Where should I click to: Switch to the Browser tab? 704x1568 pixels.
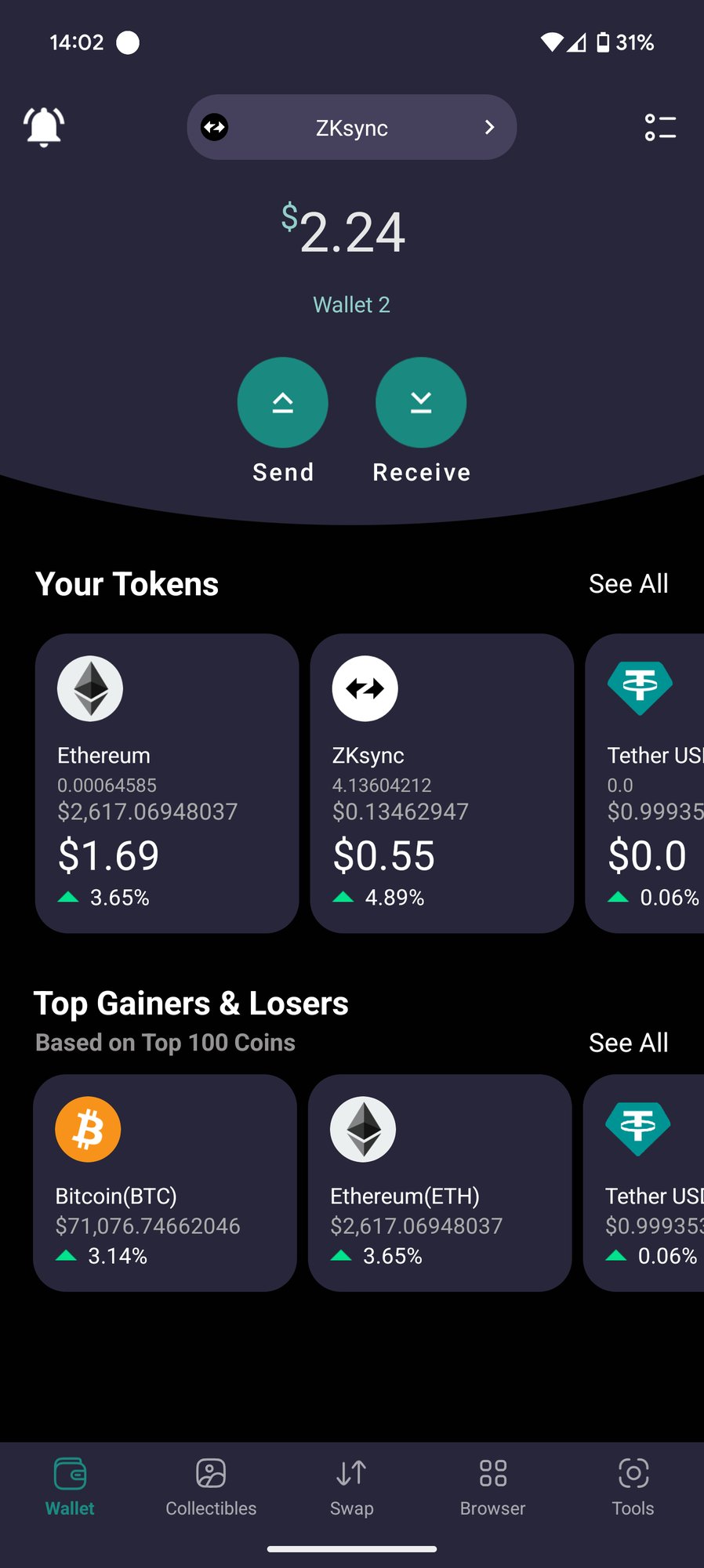pyautogui.click(x=492, y=1487)
